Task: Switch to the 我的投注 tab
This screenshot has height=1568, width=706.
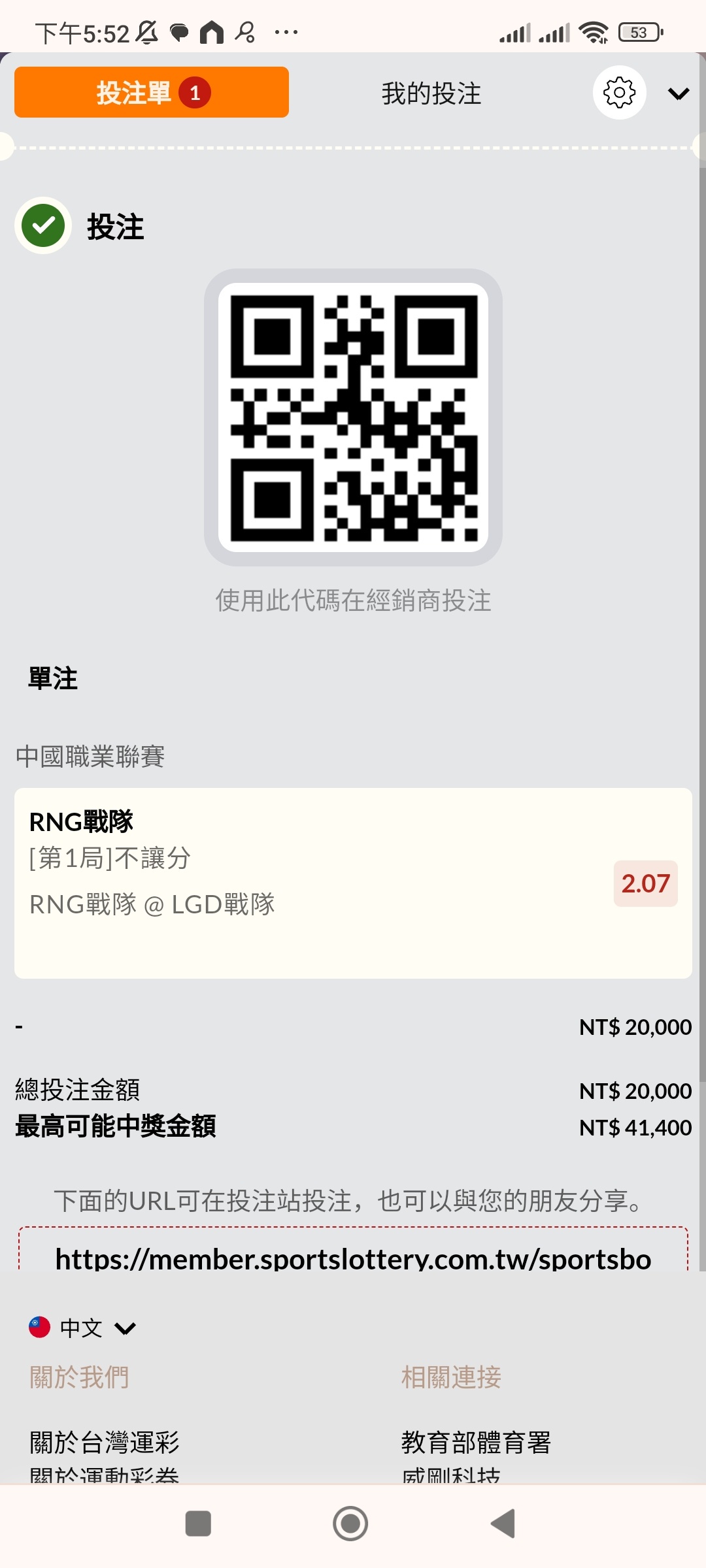Action: tap(431, 93)
